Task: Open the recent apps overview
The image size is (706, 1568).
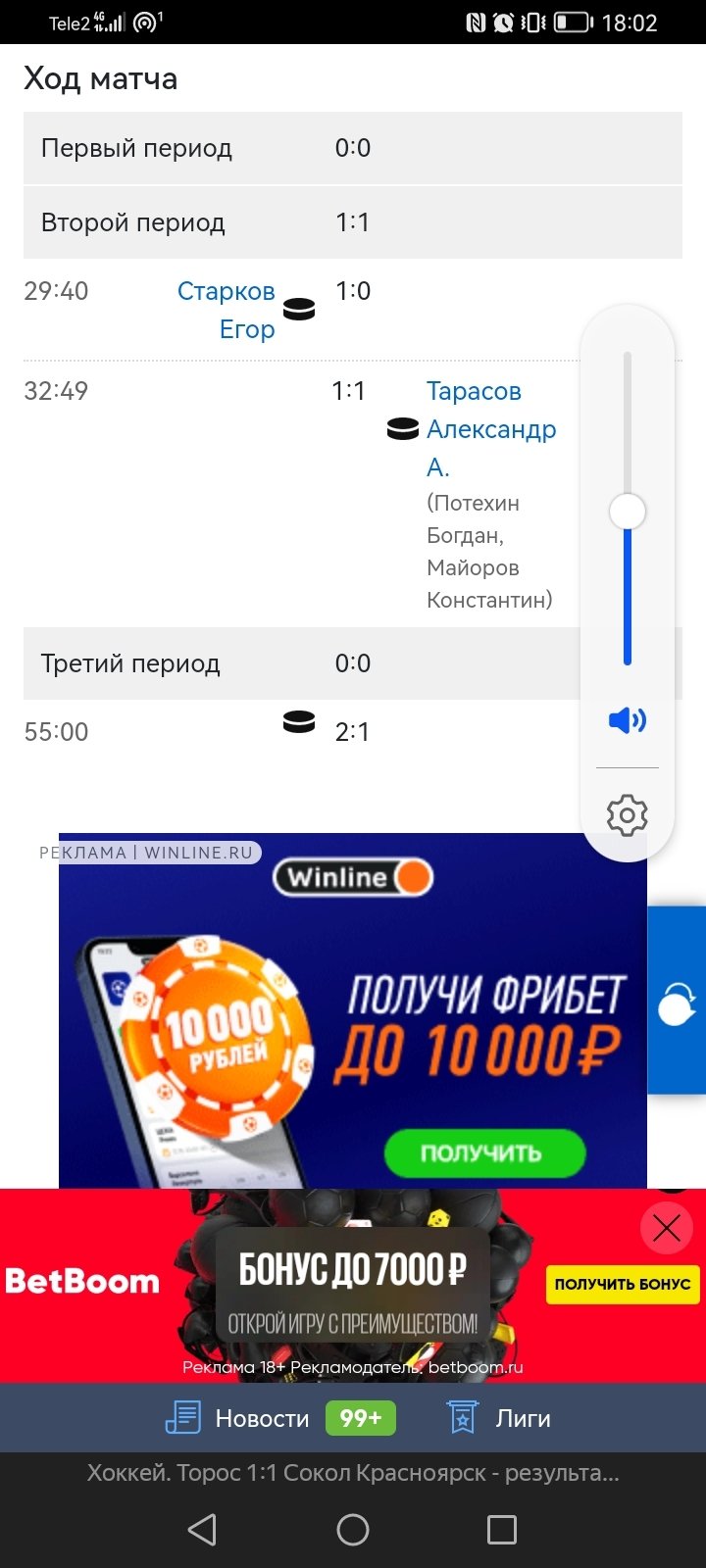Action: tap(502, 1529)
